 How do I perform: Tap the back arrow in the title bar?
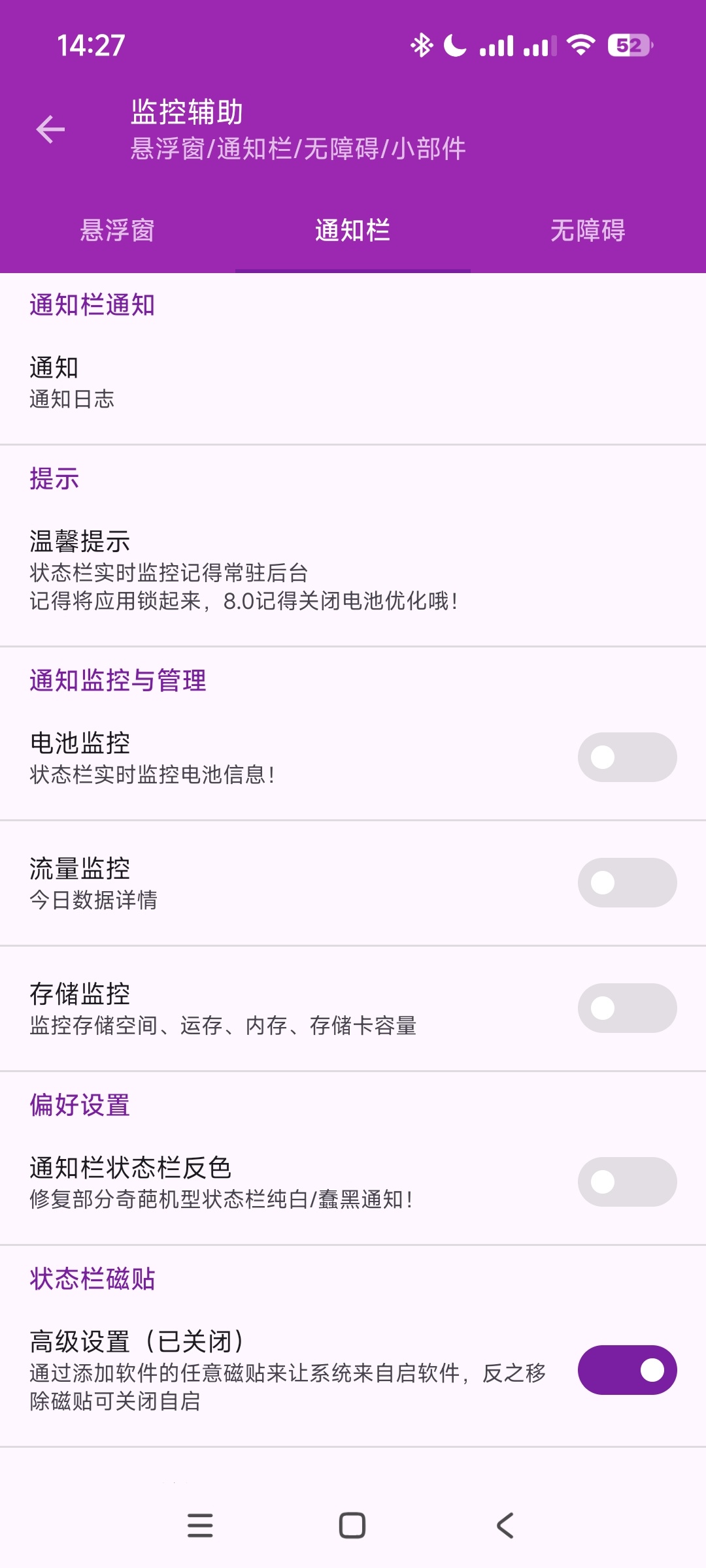(x=49, y=129)
